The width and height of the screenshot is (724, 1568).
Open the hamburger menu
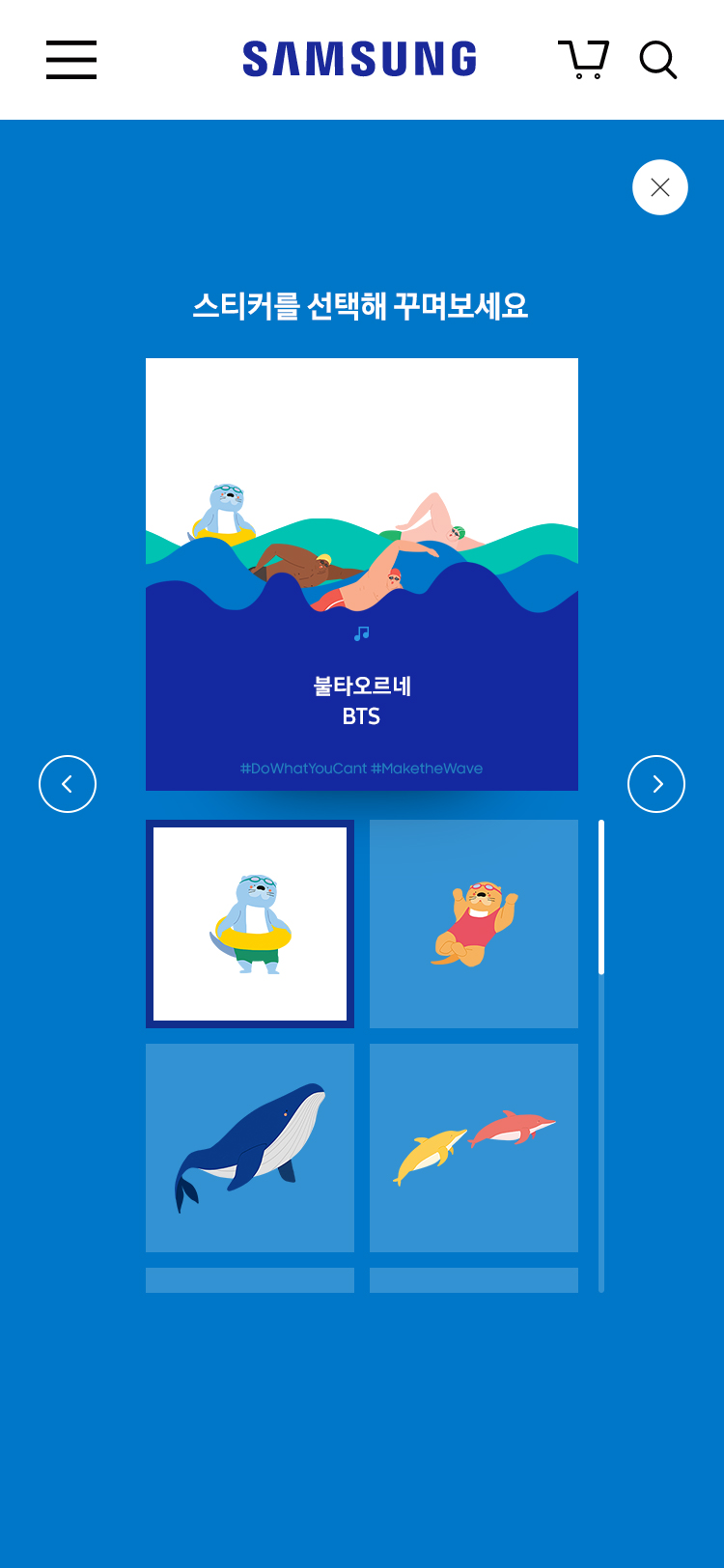(x=71, y=60)
